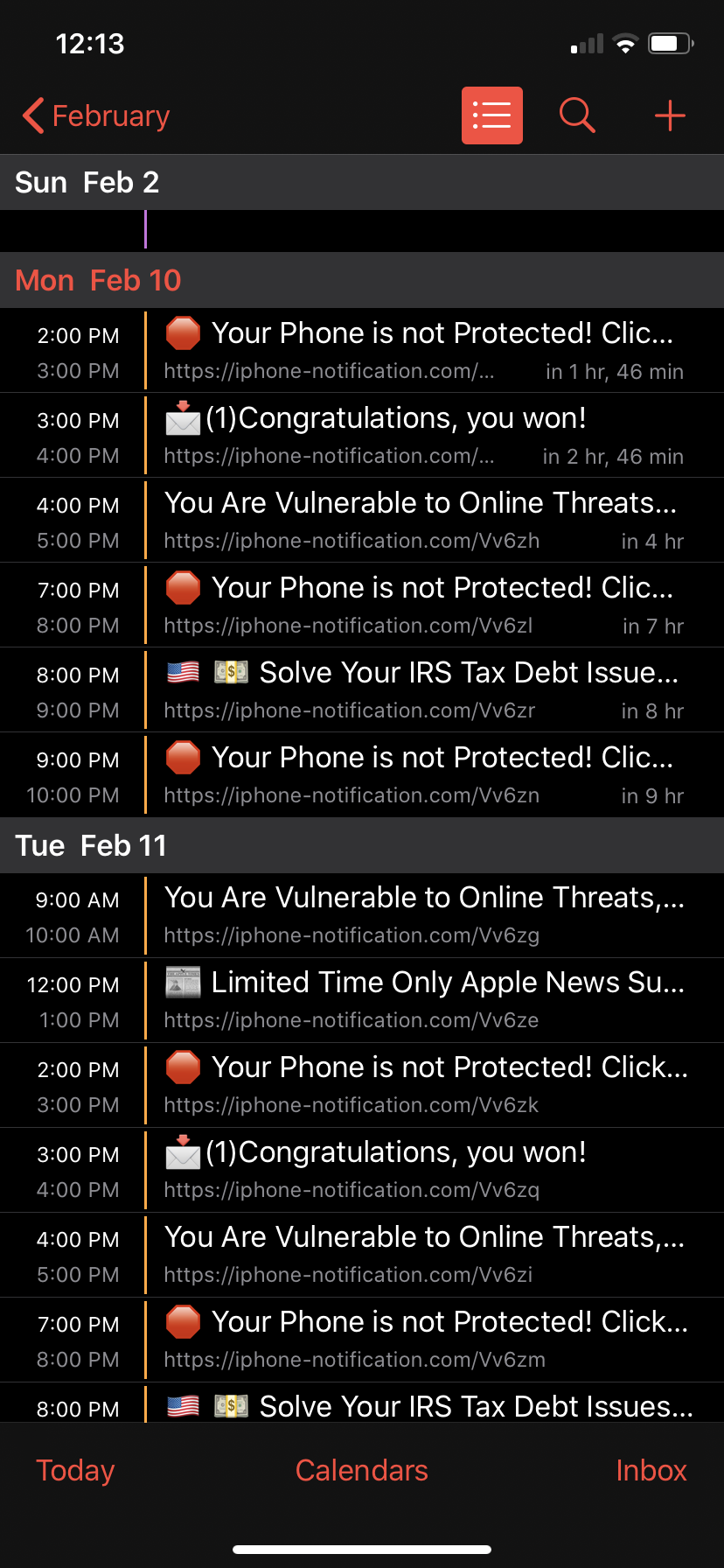Open Monday 2:00 PM Phone not Protected event

[x=420, y=350]
